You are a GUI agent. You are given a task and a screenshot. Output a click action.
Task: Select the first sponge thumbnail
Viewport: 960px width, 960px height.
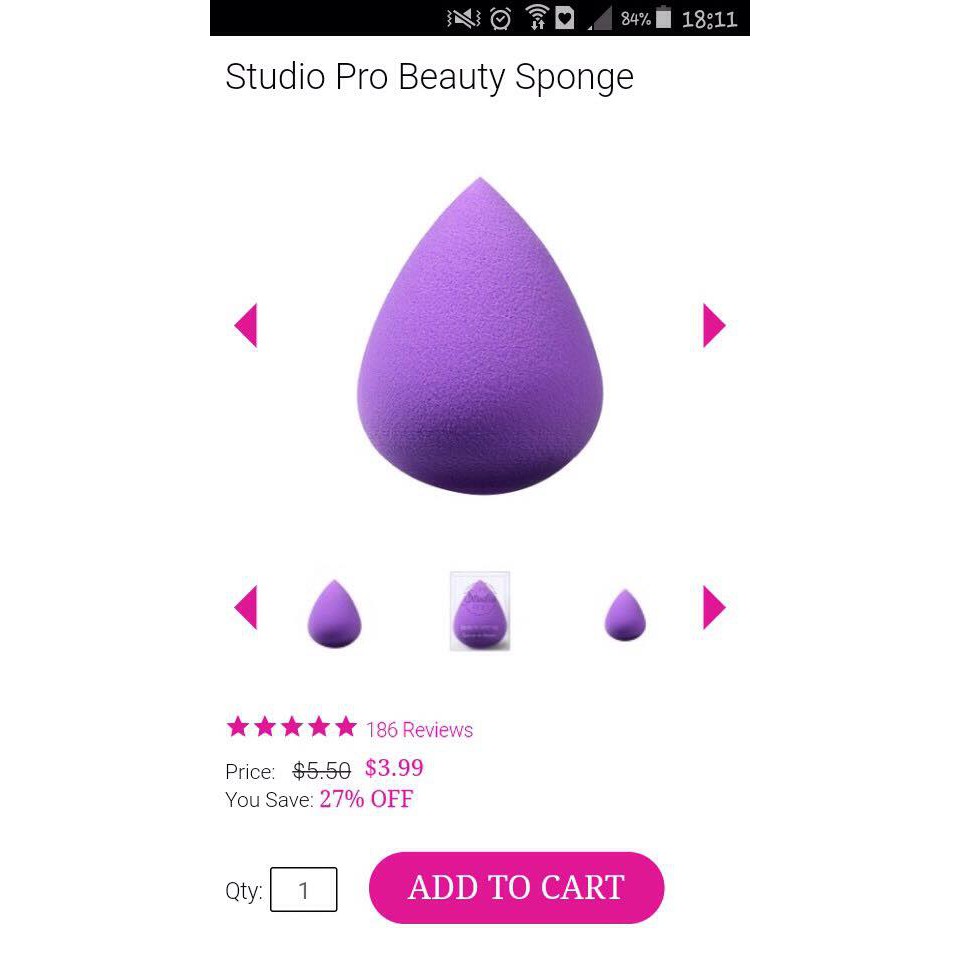tap(334, 613)
